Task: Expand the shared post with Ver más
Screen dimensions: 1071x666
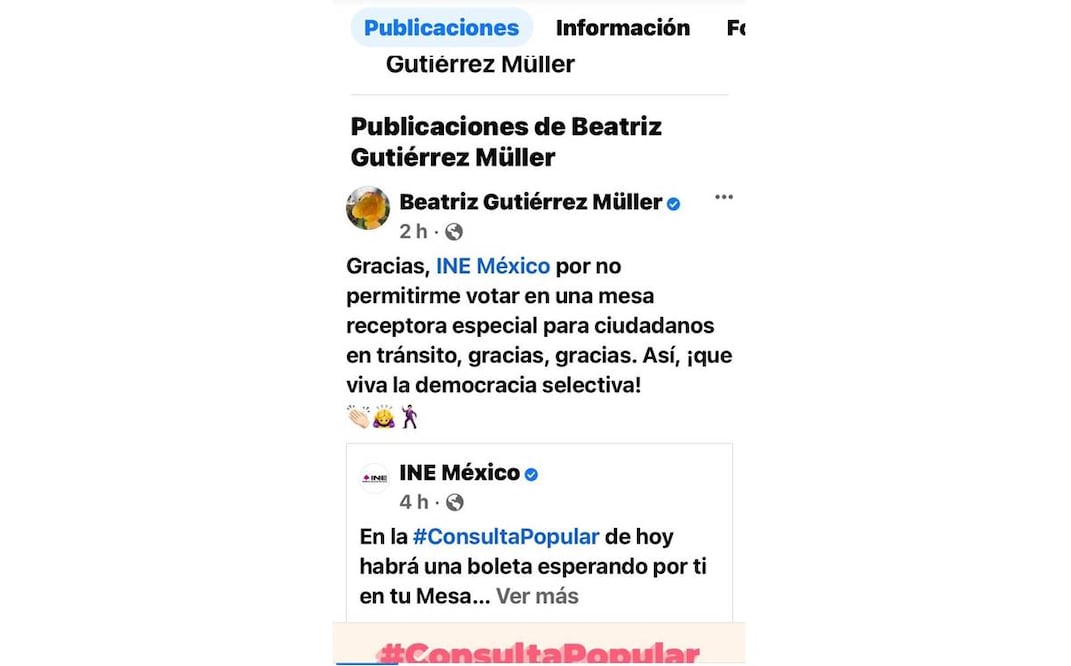Action: coord(537,597)
